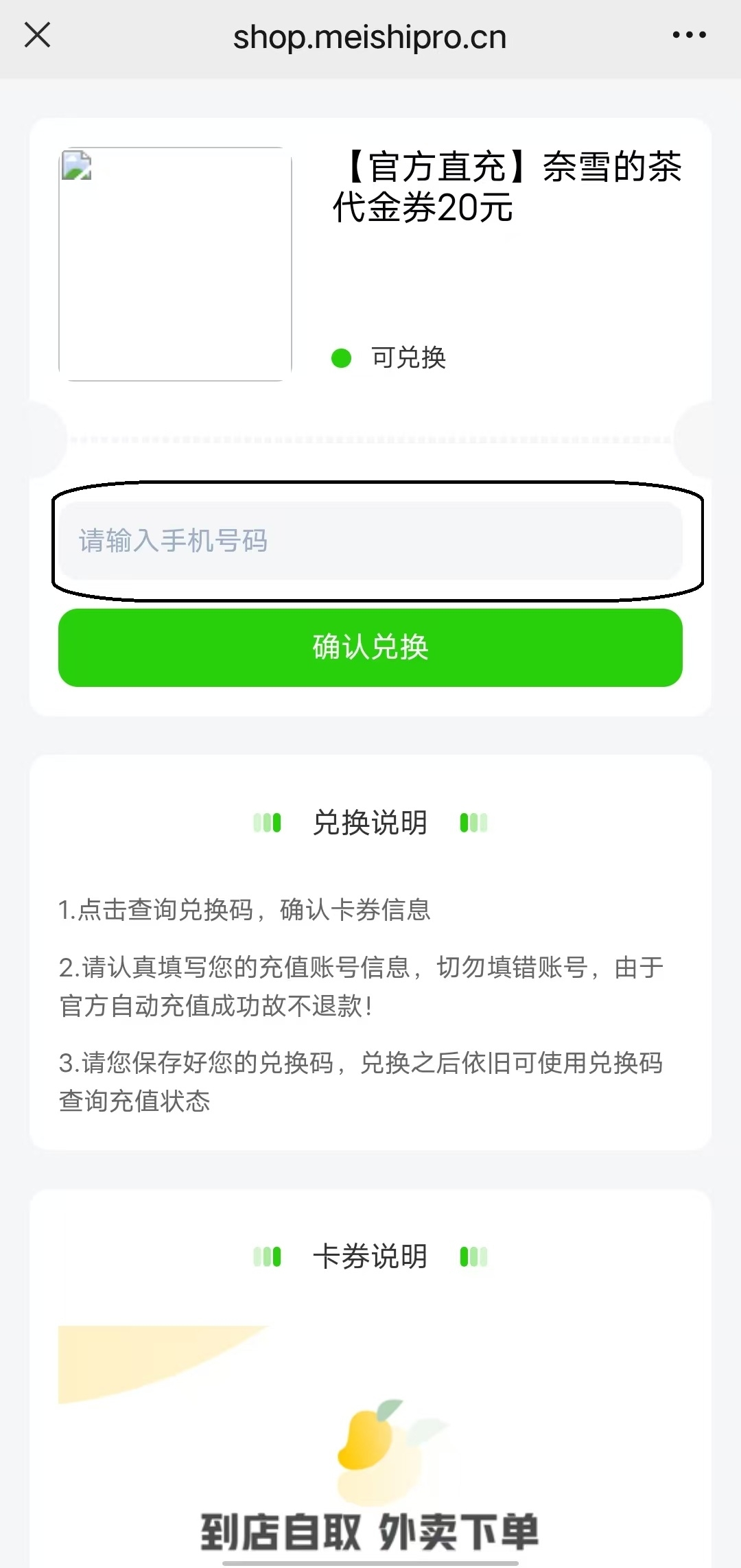Click the green bars right of 卡券说明
This screenshot has width=741, height=1568.
[473, 1256]
